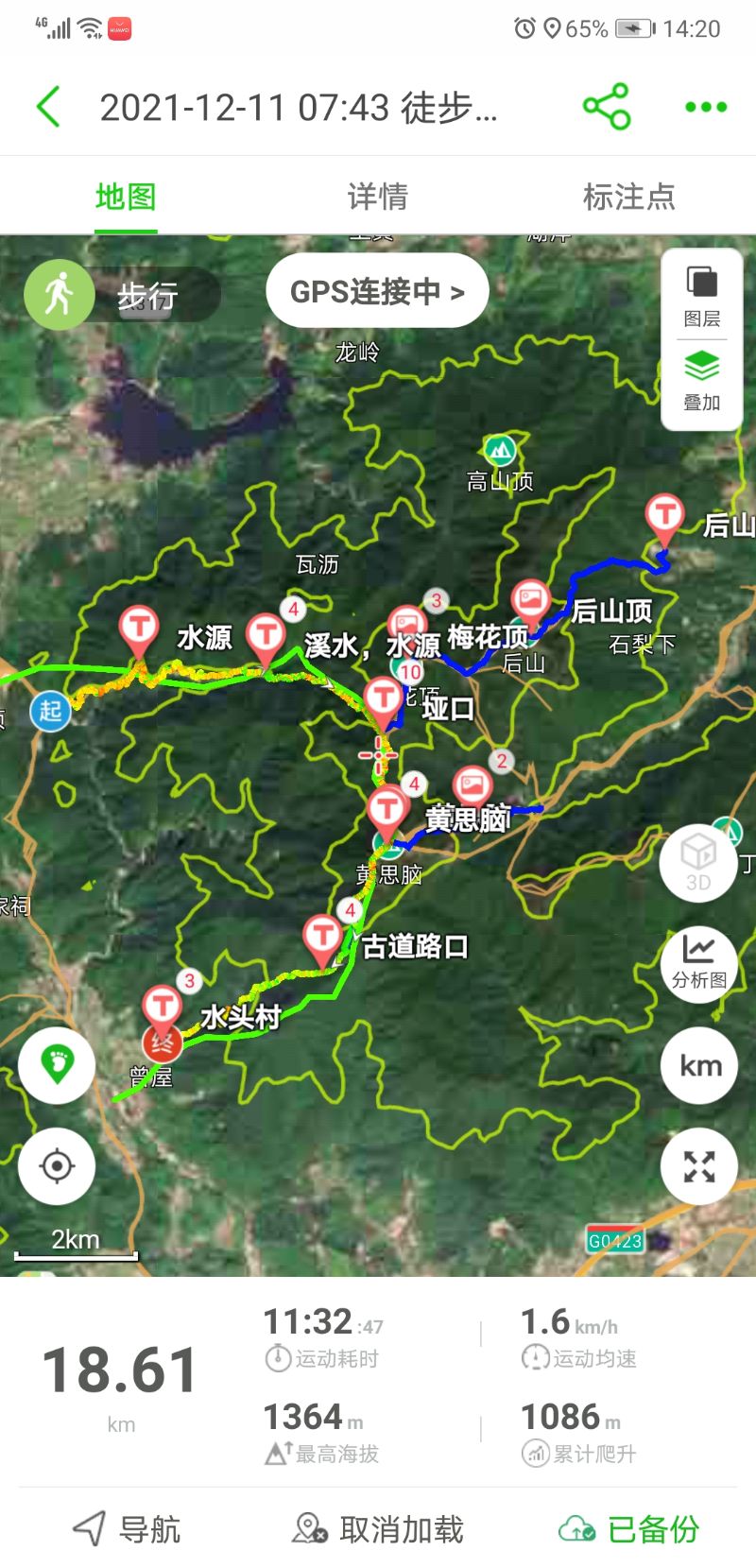Image resolution: width=756 pixels, height=1568 pixels.
Task: Share this hiking track
Action: (607, 106)
